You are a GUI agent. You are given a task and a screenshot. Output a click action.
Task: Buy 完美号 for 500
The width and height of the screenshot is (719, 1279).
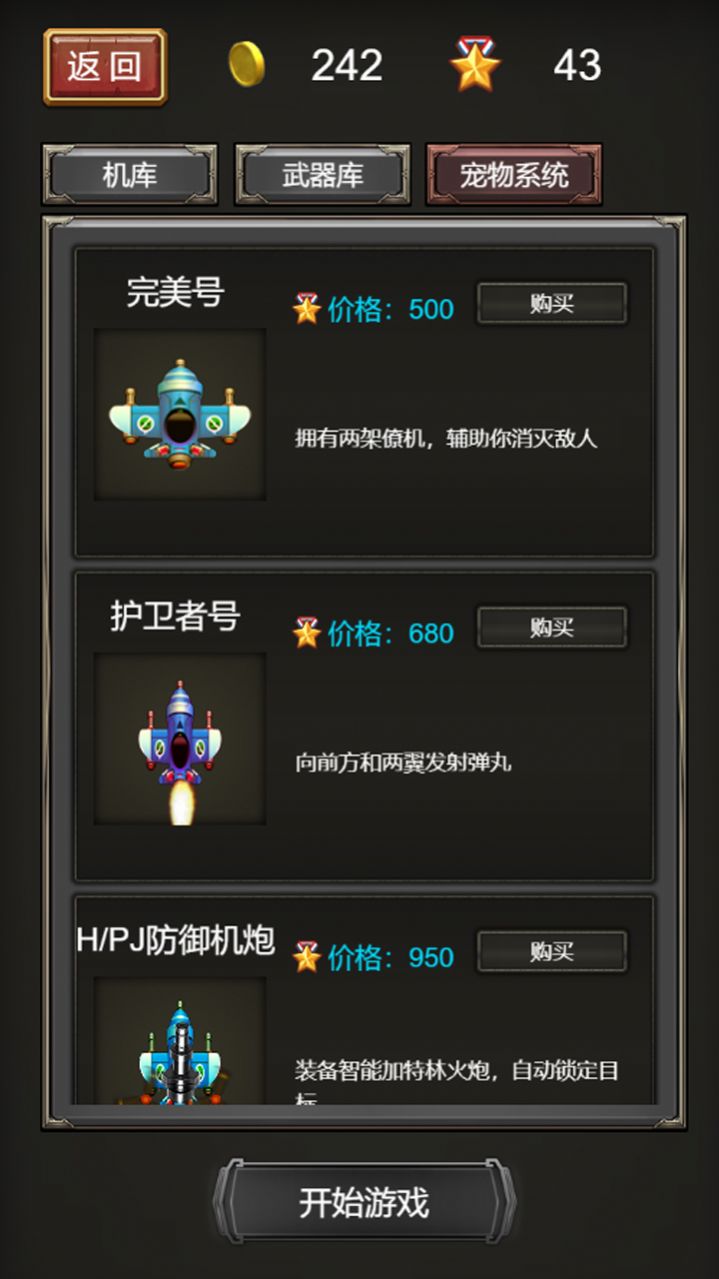552,303
